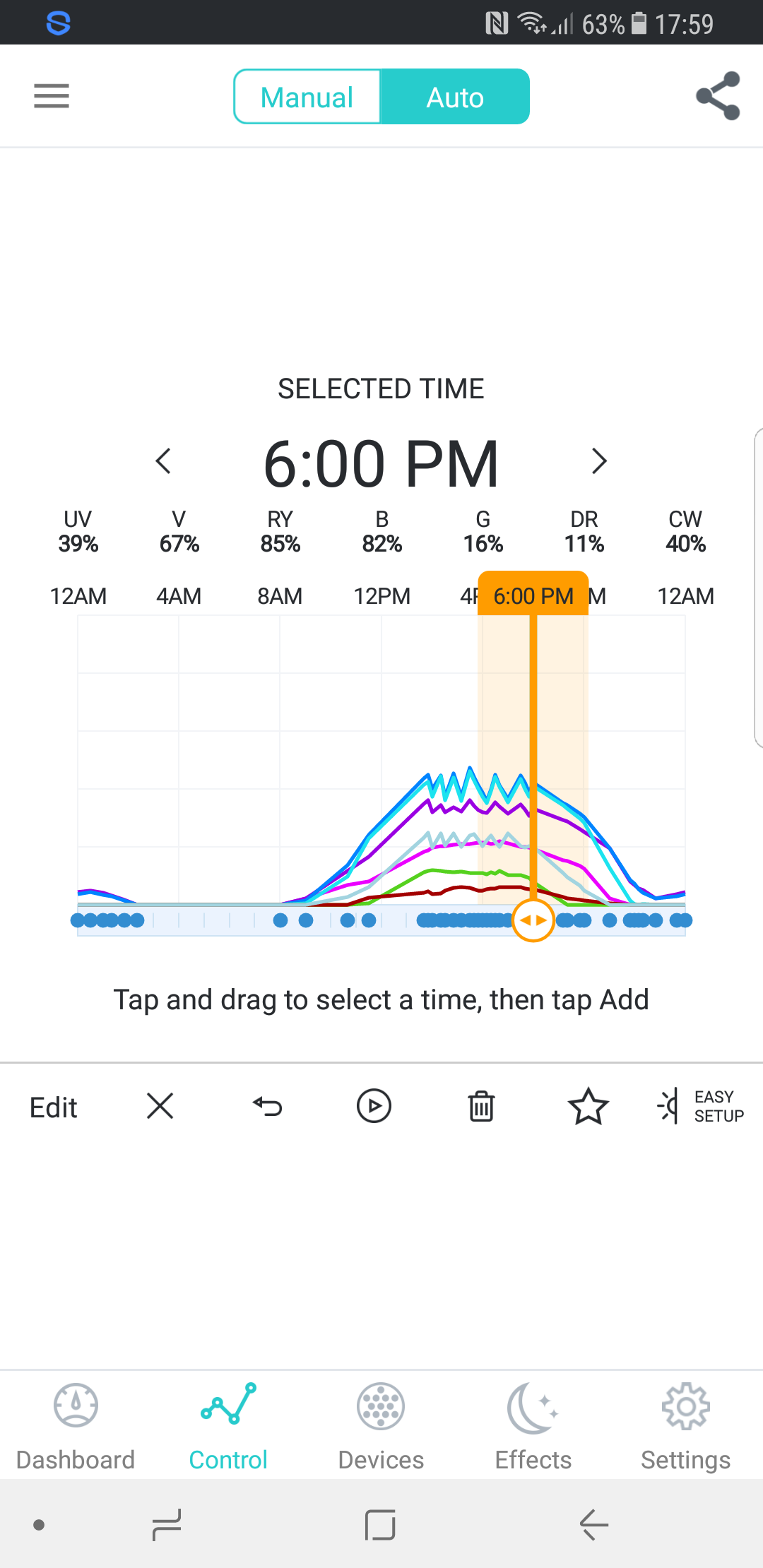Go to the previous time point
The image size is (763, 1568).
click(x=163, y=461)
